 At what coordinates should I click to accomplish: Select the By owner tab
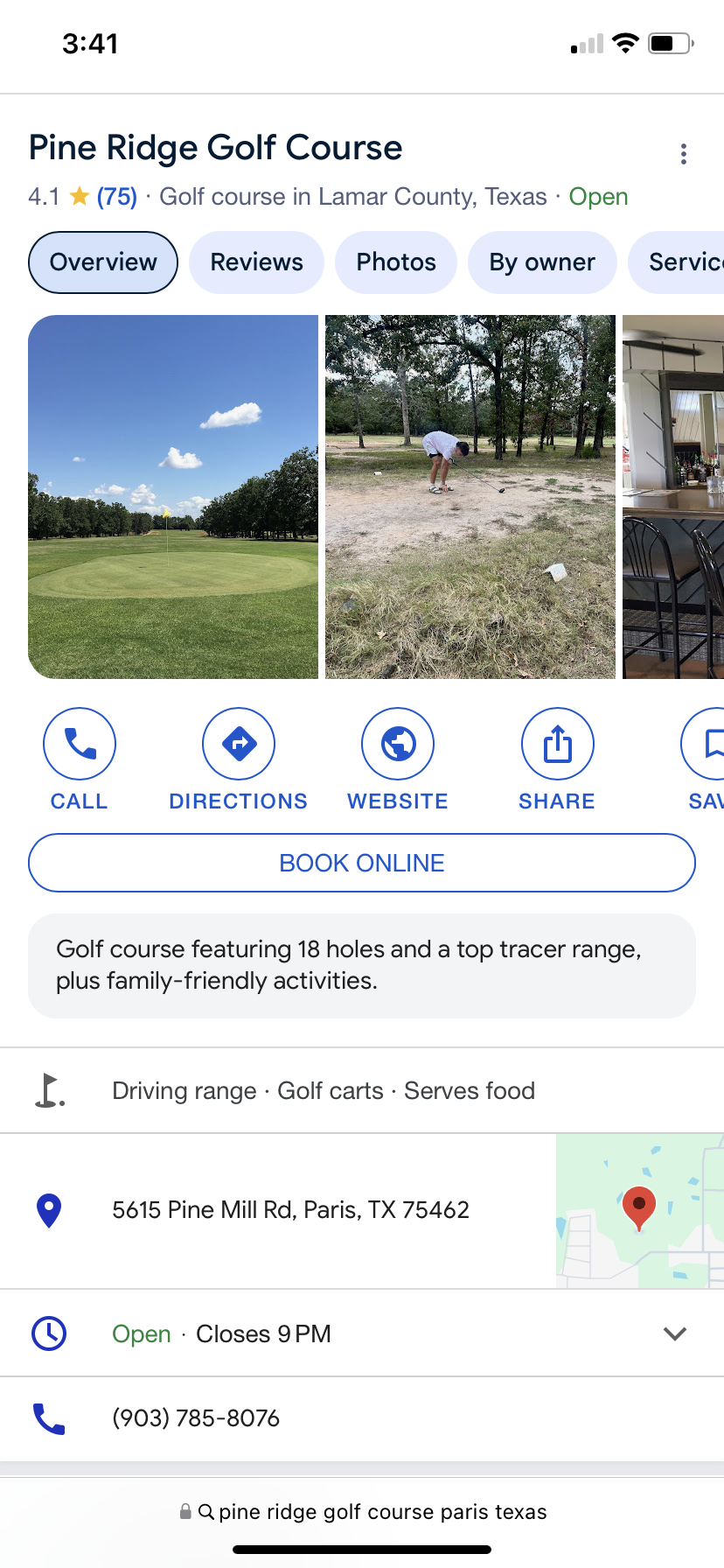(542, 262)
